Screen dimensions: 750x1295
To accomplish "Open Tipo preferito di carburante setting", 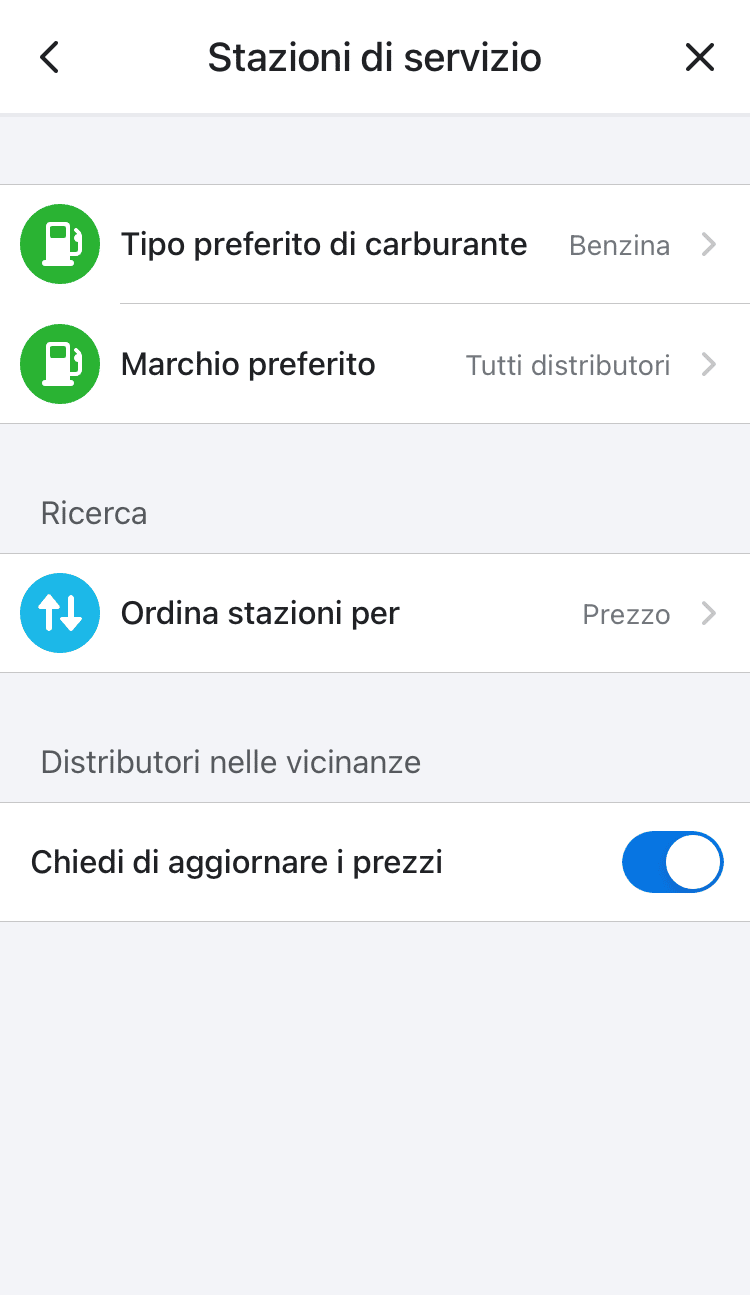I will pyautogui.click(x=375, y=245).
